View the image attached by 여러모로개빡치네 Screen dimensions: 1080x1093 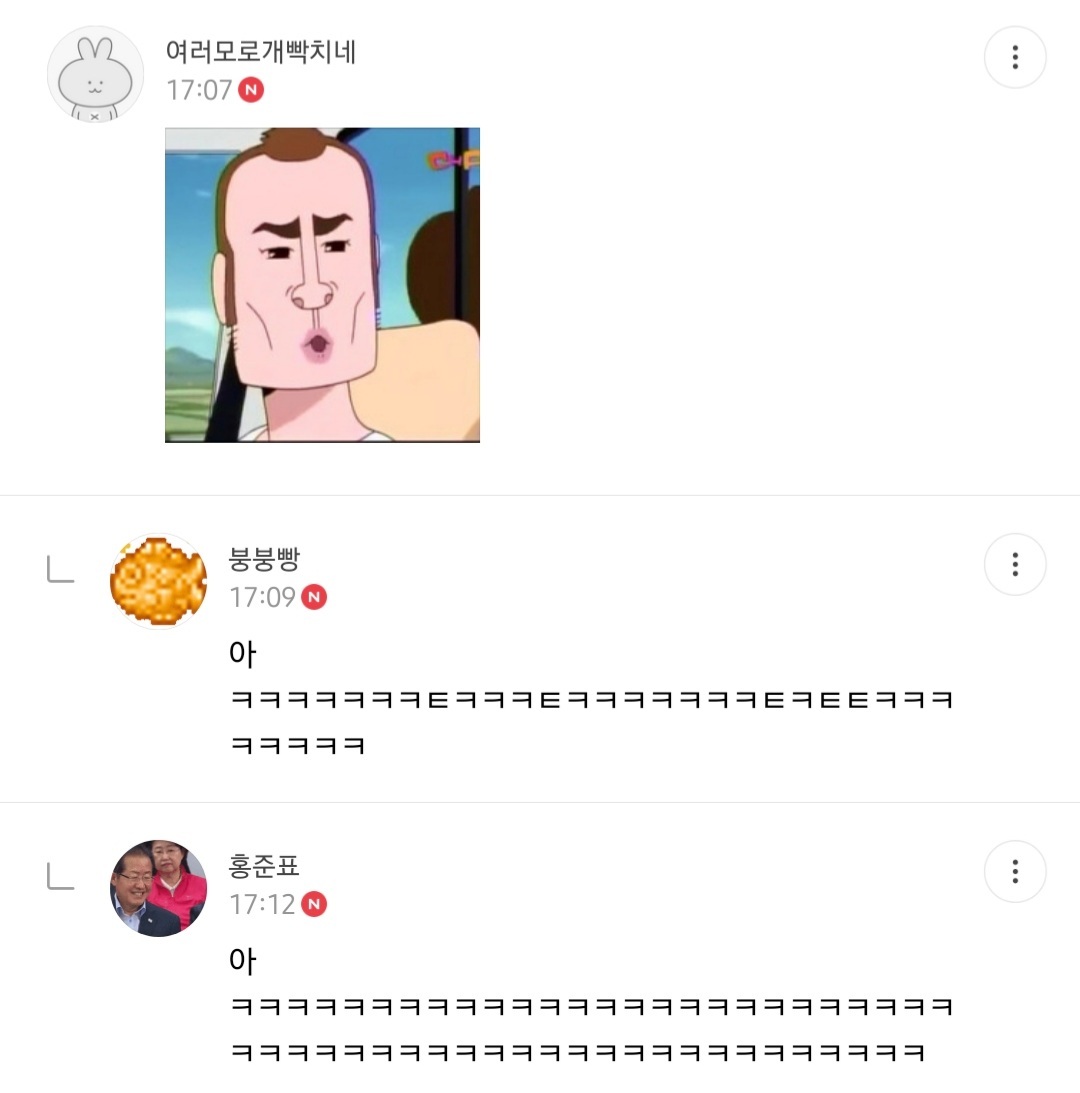322,285
